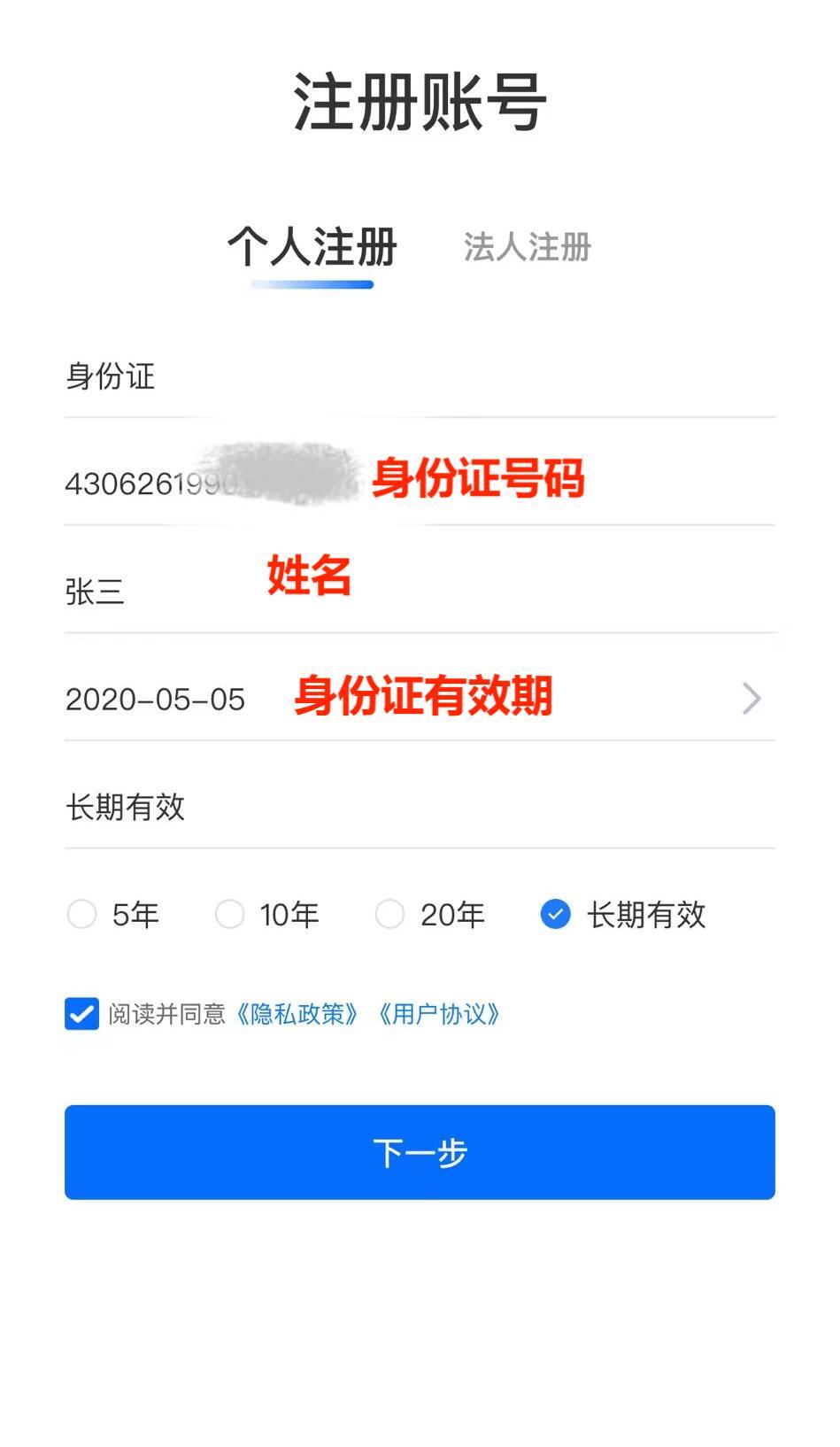The height and width of the screenshot is (1447, 840).
Task: Open the 《隐私政策》 link
Action: 297,1014
